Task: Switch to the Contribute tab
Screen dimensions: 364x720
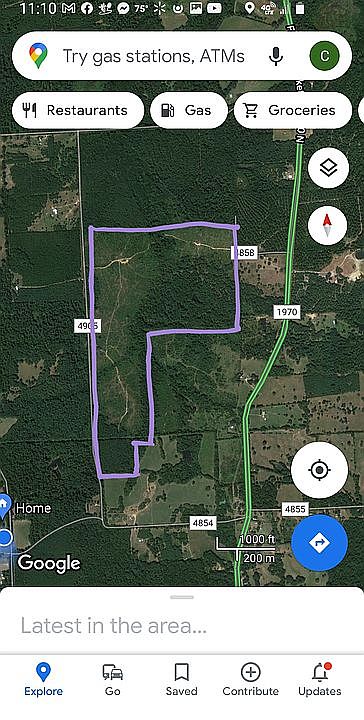Action: 251,680
